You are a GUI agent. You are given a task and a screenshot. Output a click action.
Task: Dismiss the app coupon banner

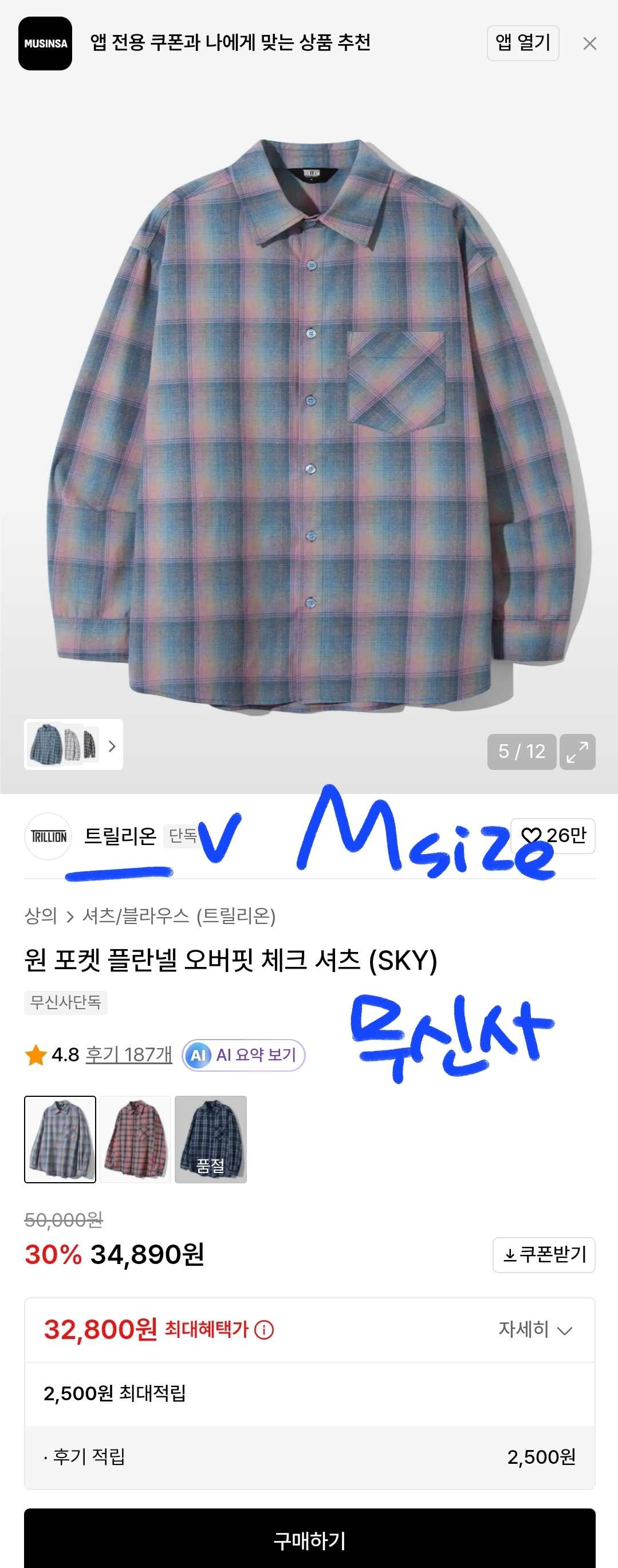pos(589,44)
